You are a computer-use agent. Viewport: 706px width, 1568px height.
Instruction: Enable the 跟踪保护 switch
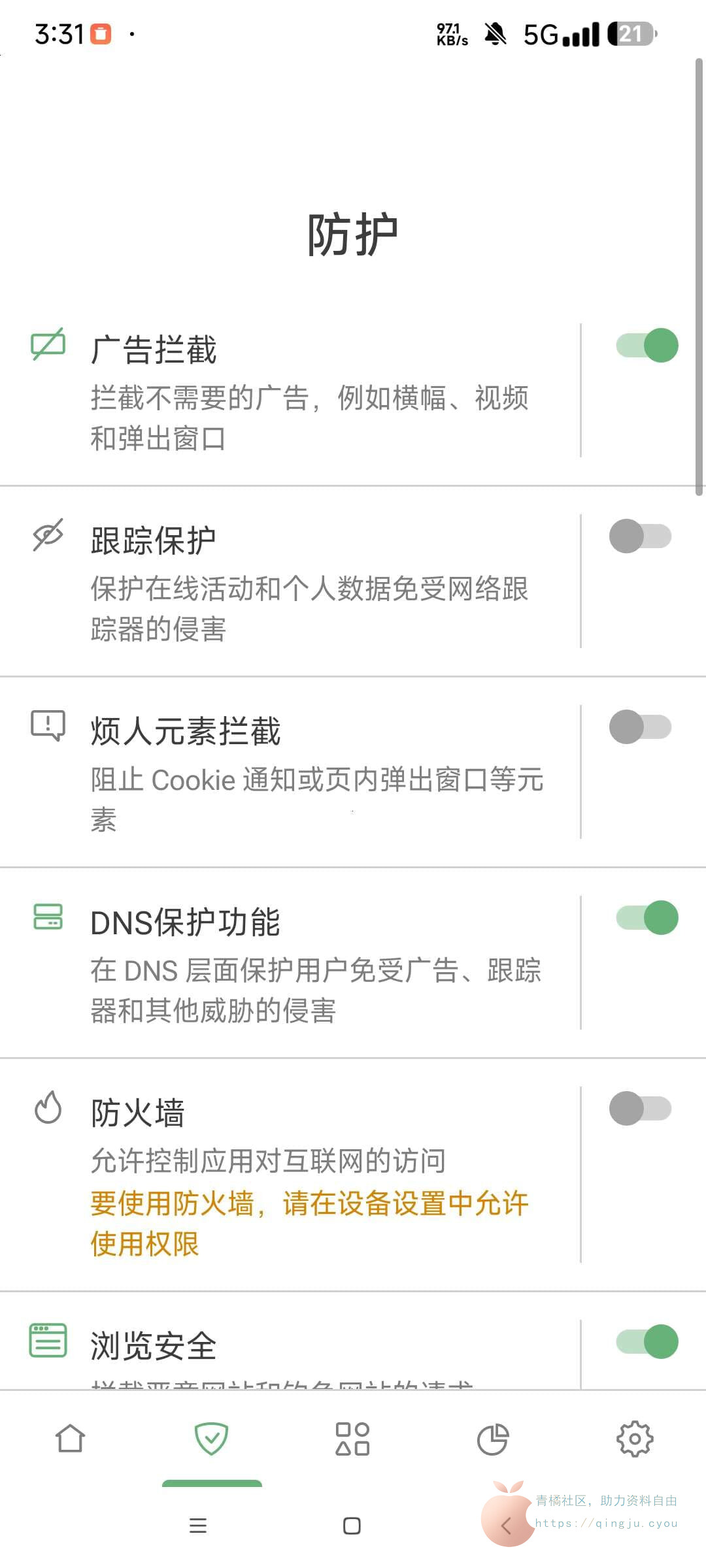click(x=640, y=536)
